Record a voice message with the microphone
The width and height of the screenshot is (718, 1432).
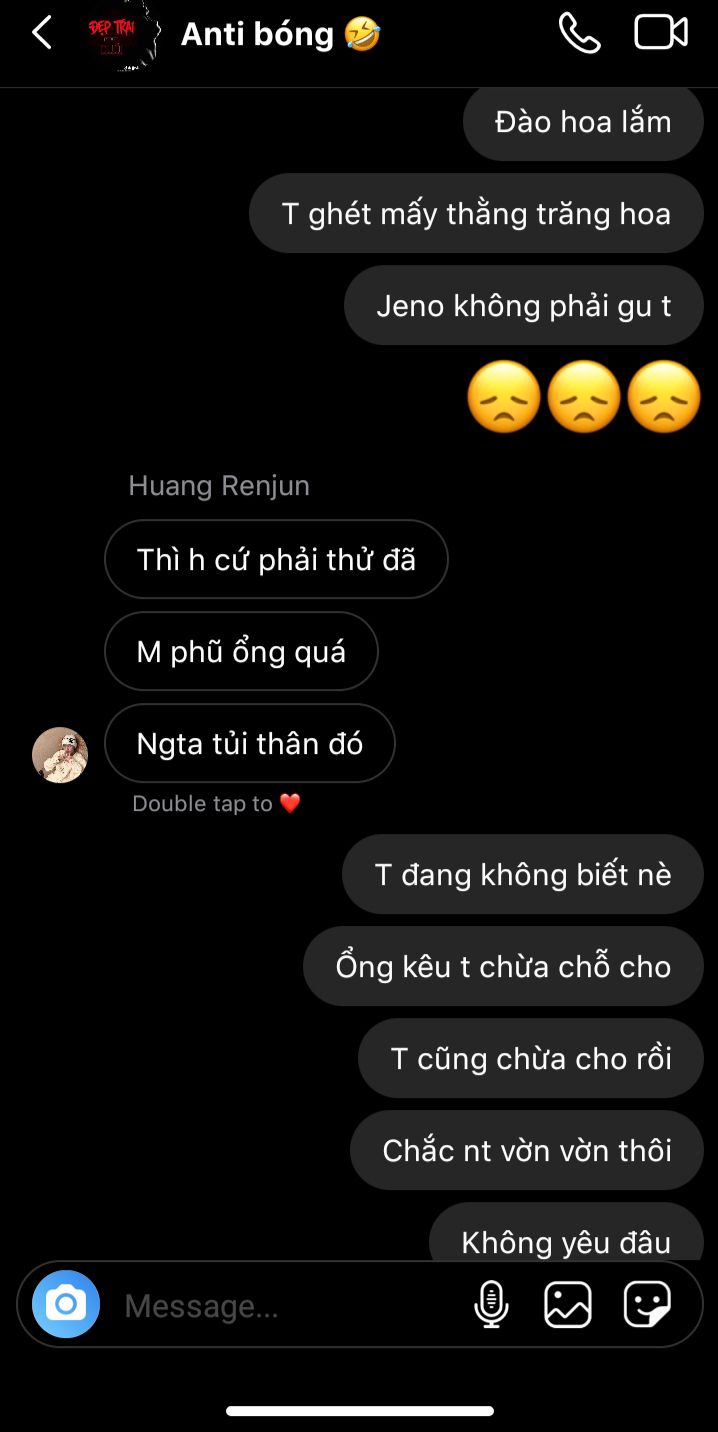click(491, 1305)
